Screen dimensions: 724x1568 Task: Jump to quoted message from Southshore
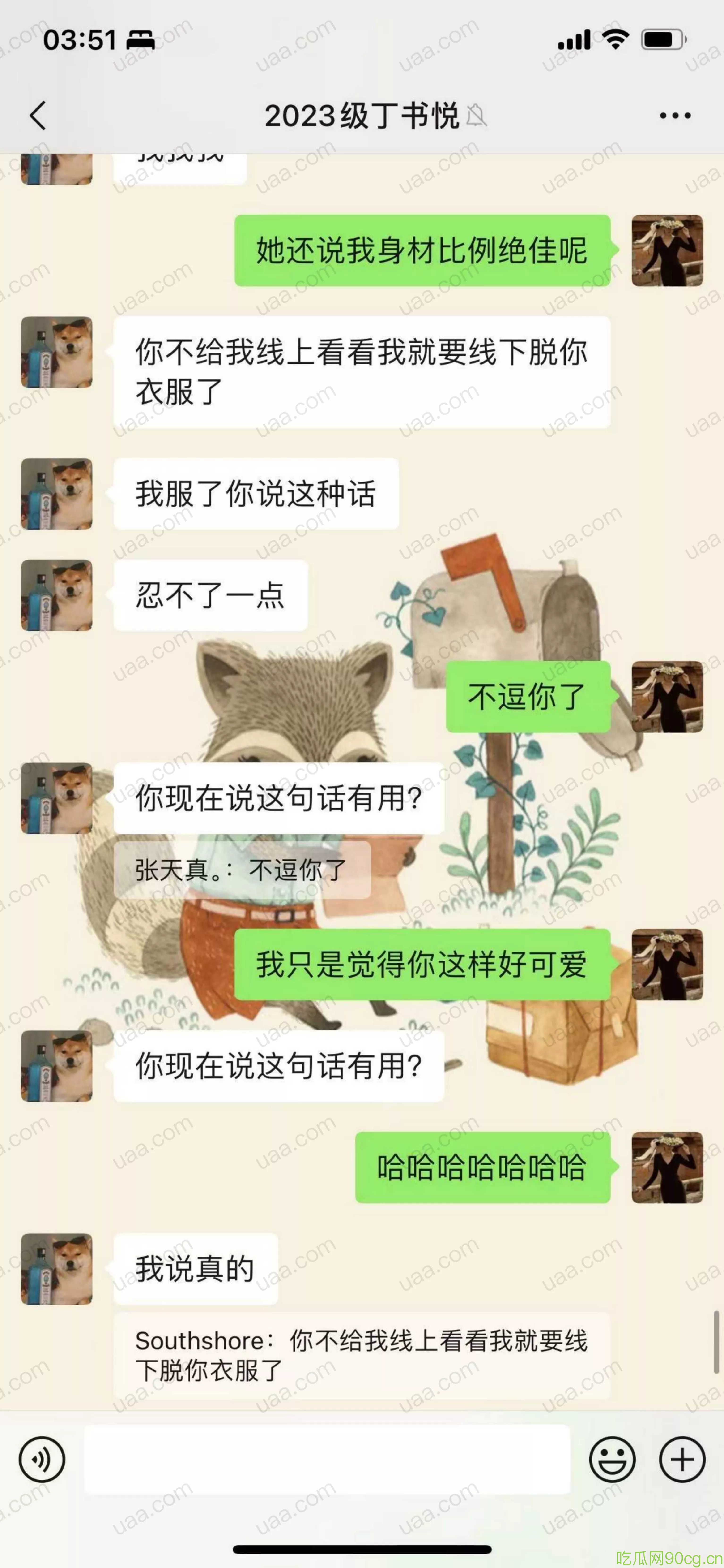[361, 1355]
